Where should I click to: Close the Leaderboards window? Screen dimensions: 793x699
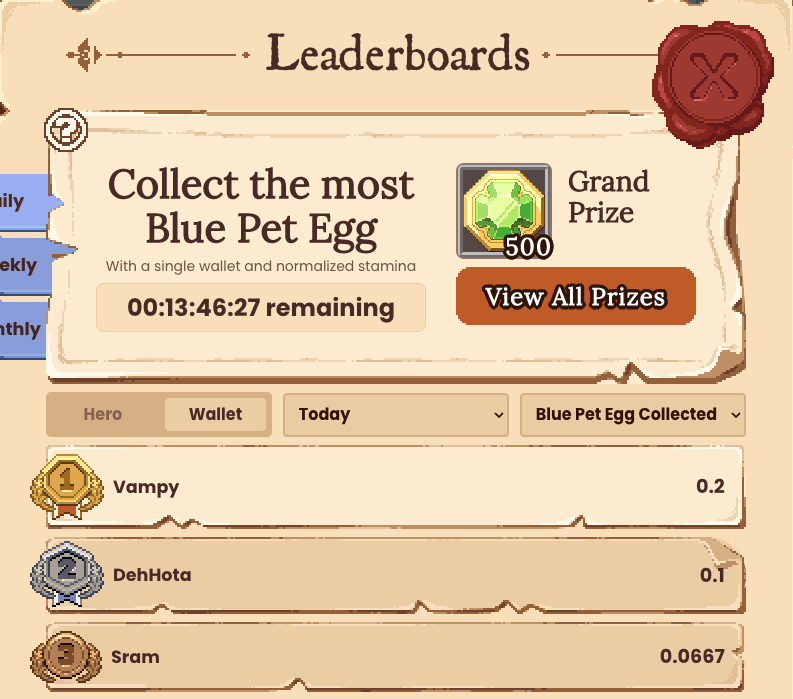click(709, 79)
